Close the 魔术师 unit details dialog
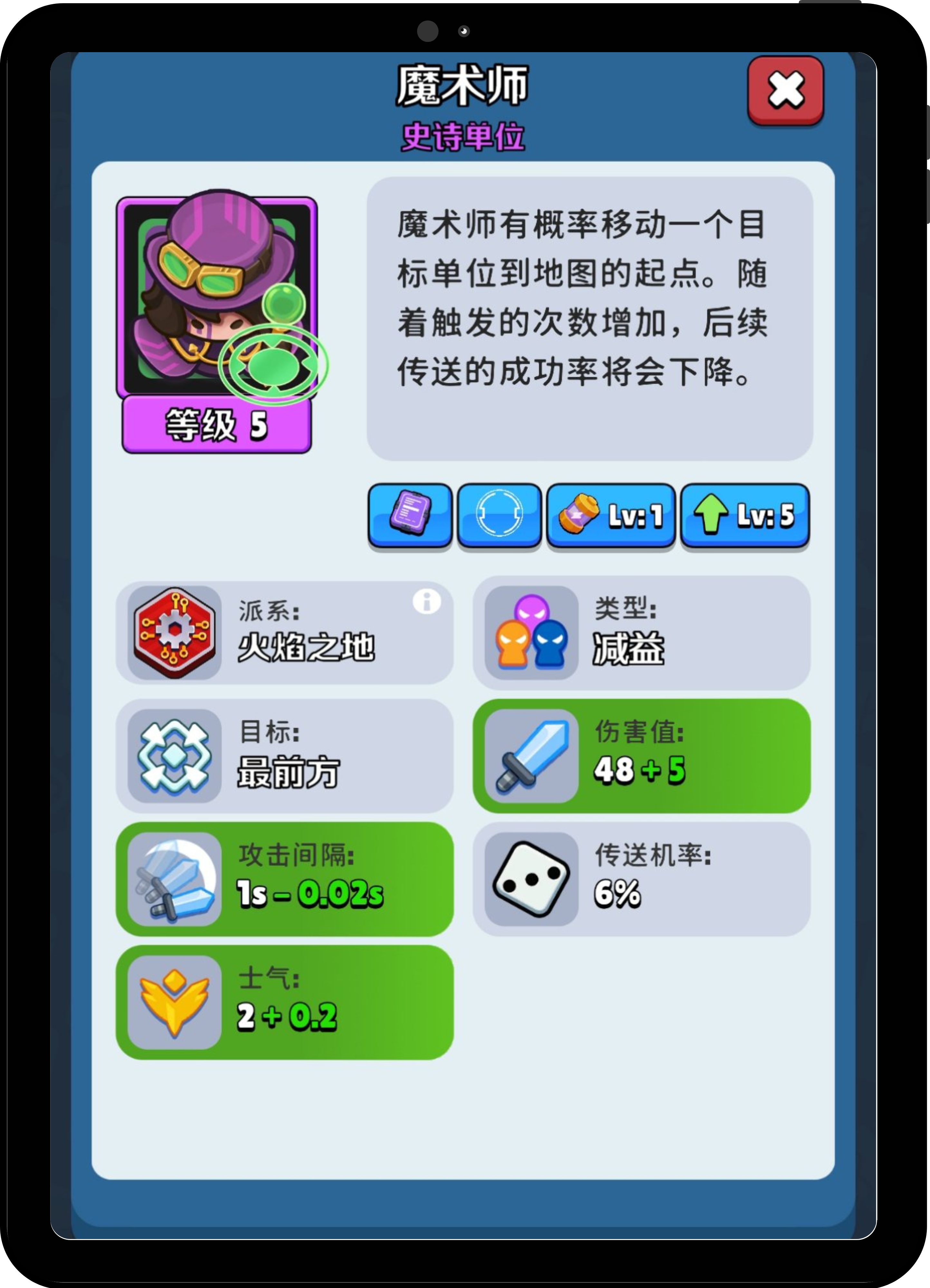 coord(785,90)
